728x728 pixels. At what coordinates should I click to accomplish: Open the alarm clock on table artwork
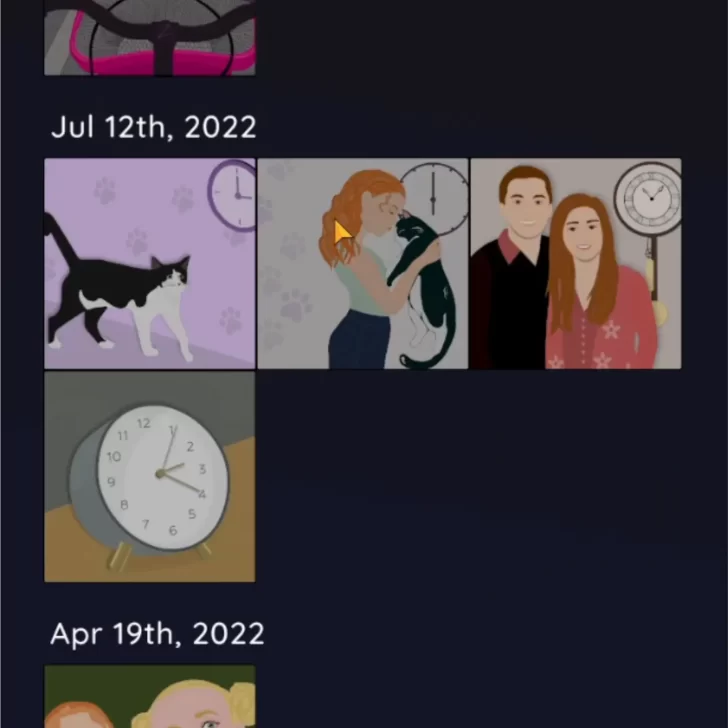pyautogui.click(x=150, y=476)
